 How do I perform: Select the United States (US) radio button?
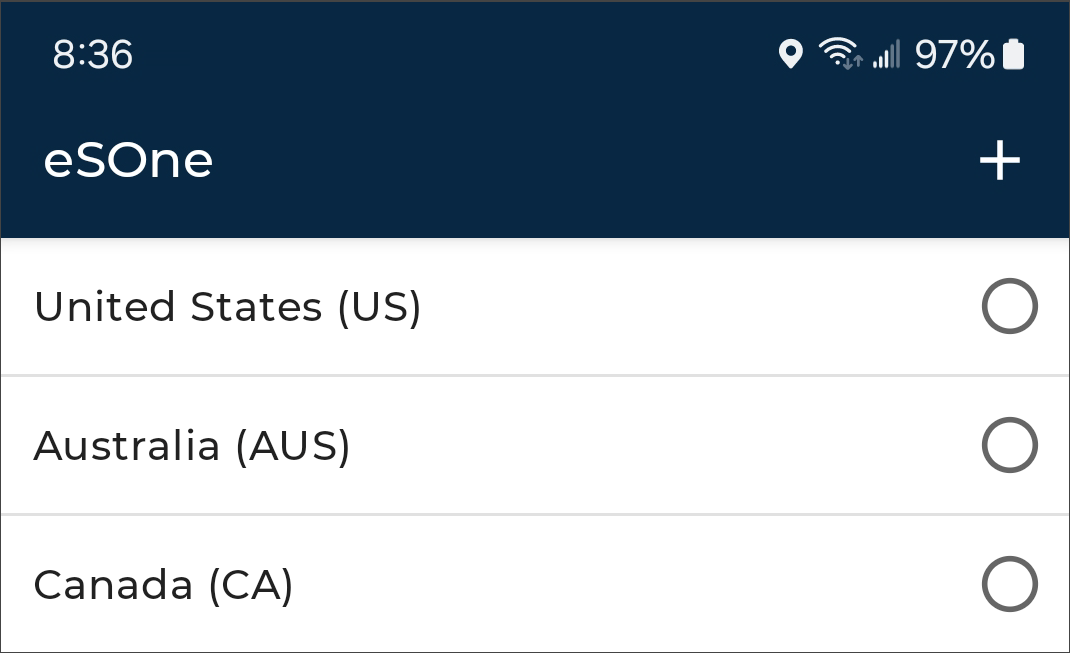1009,306
